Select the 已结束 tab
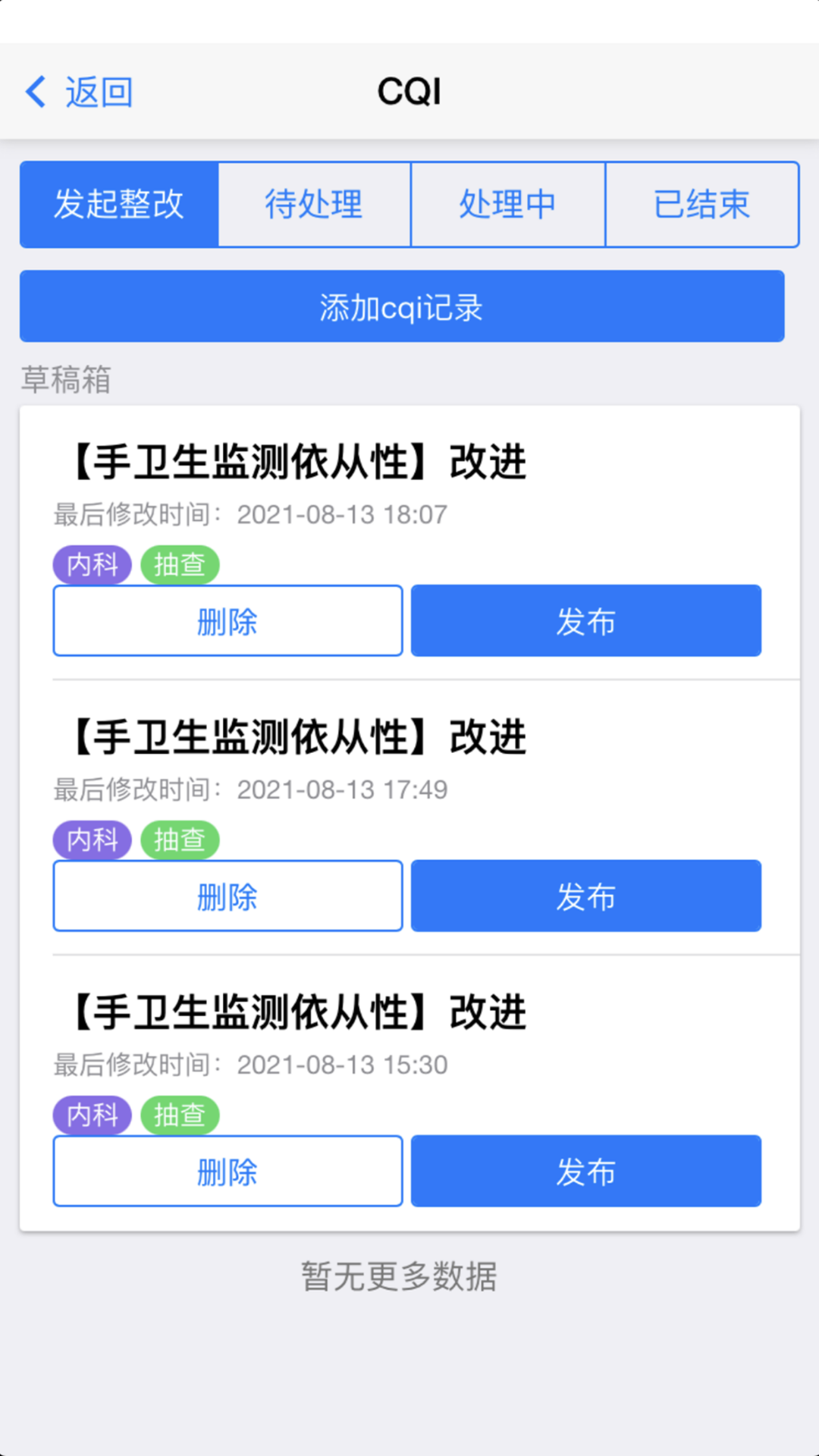This screenshot has width=819, height=1456. [701, 204]
